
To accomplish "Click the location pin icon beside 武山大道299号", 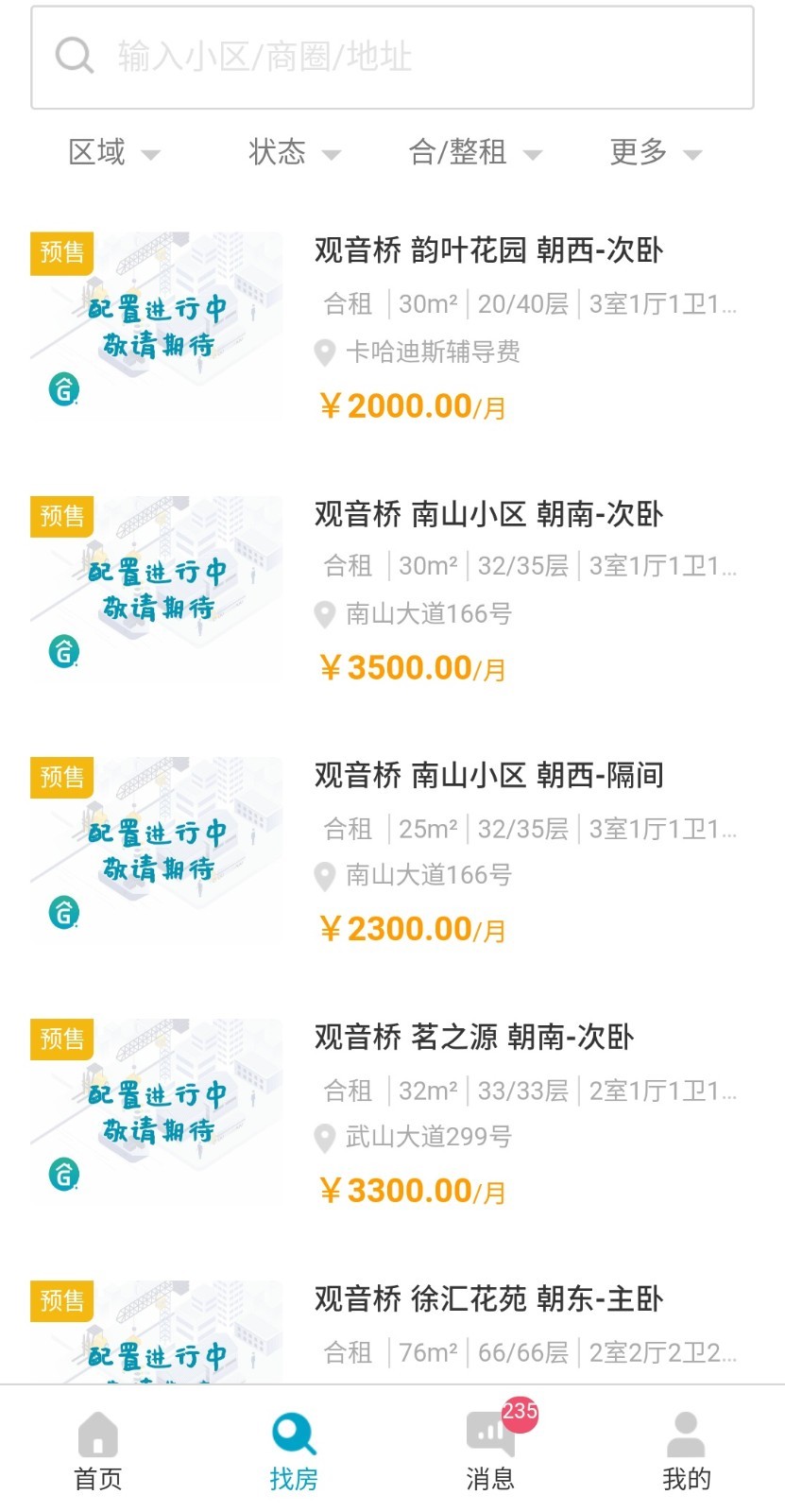I will point(326,1138).
